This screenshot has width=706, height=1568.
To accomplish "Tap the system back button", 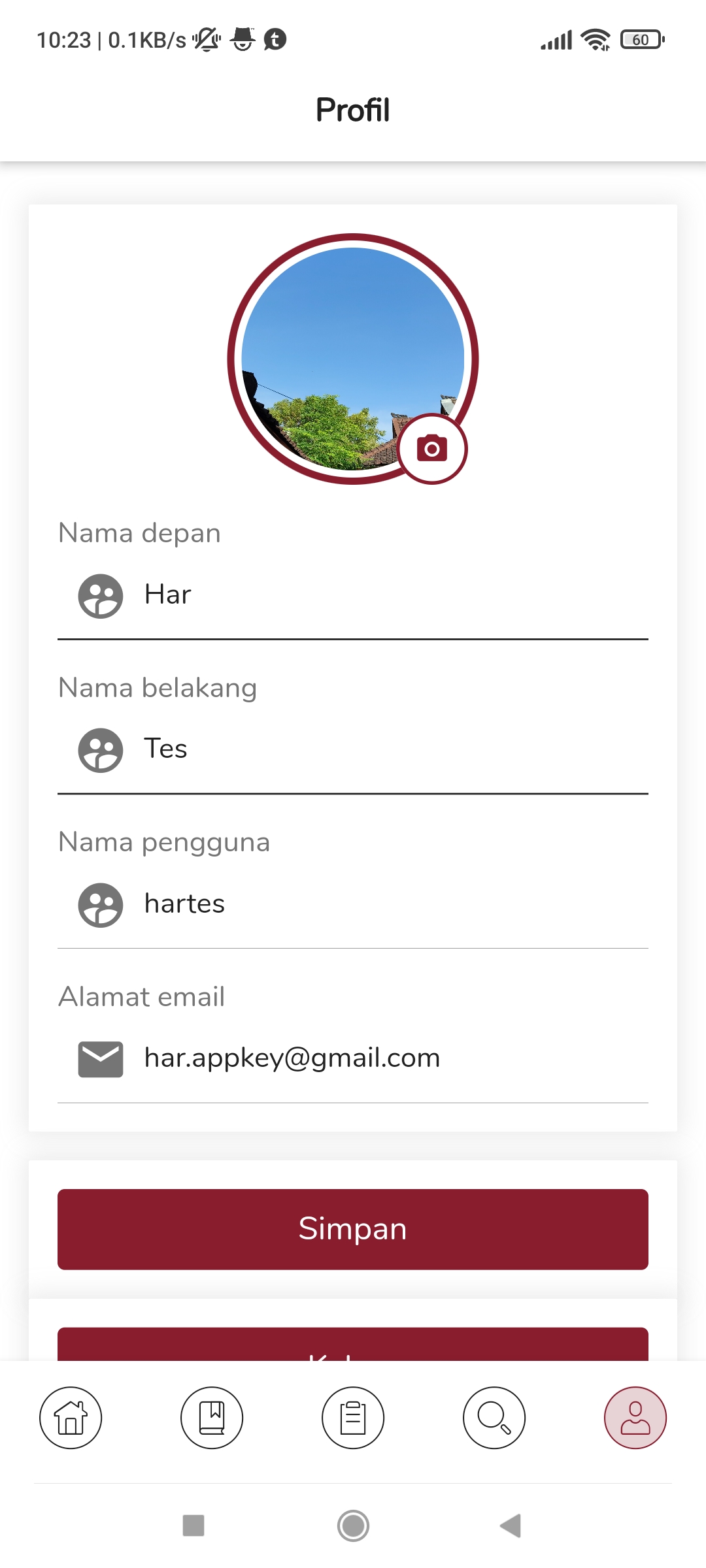I will (x=511, y=1526).
